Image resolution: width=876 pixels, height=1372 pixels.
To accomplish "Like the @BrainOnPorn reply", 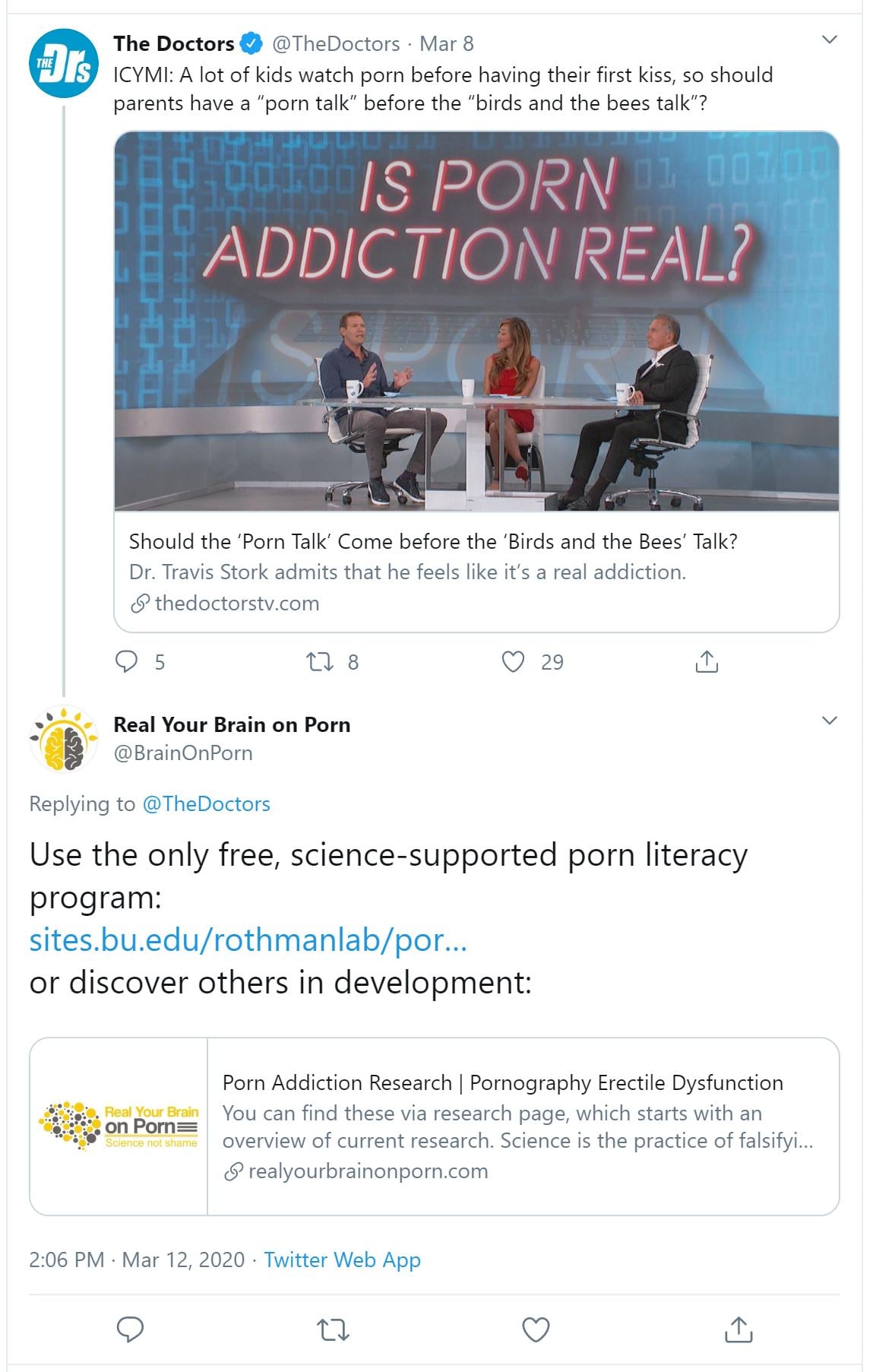I will coord(536,1329).
